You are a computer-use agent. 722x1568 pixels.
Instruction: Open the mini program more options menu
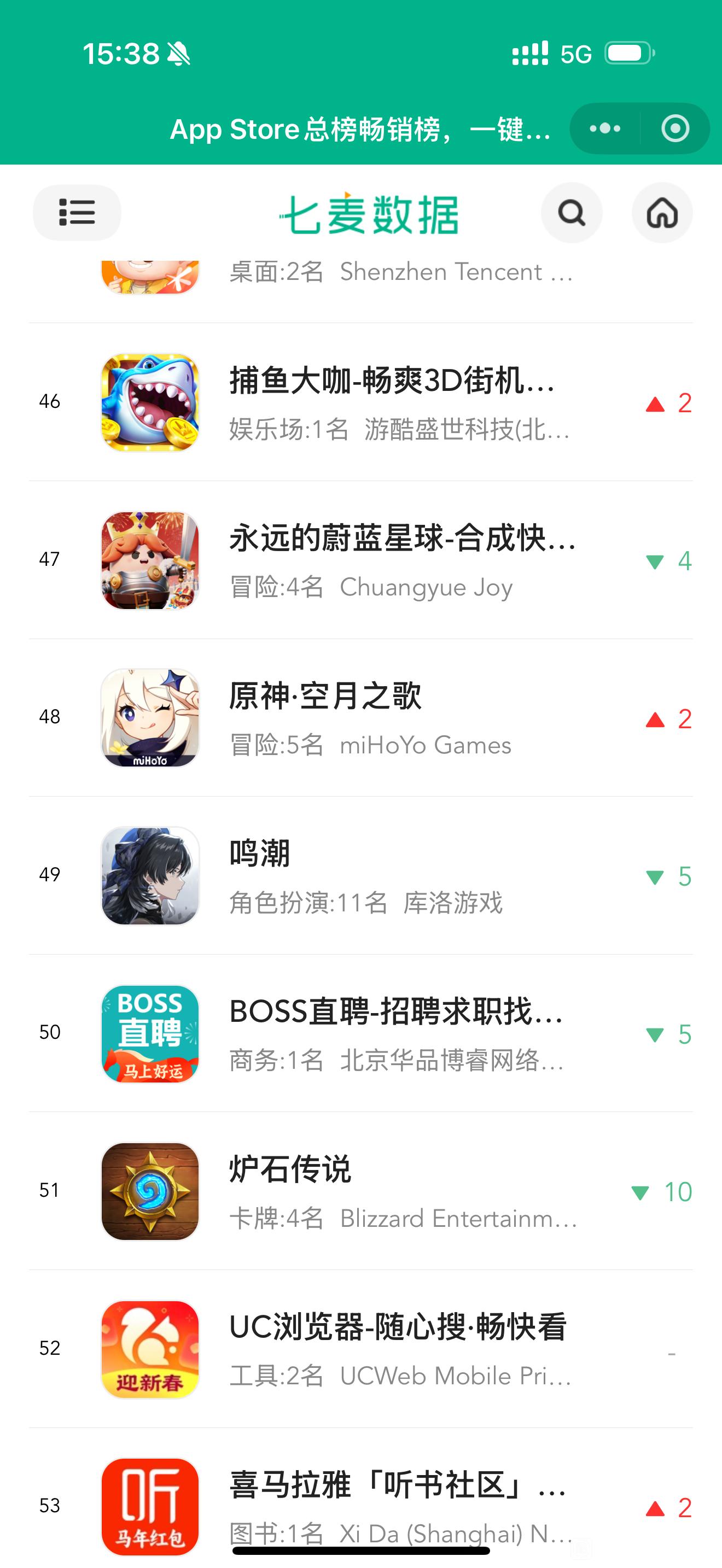[605, 128]
